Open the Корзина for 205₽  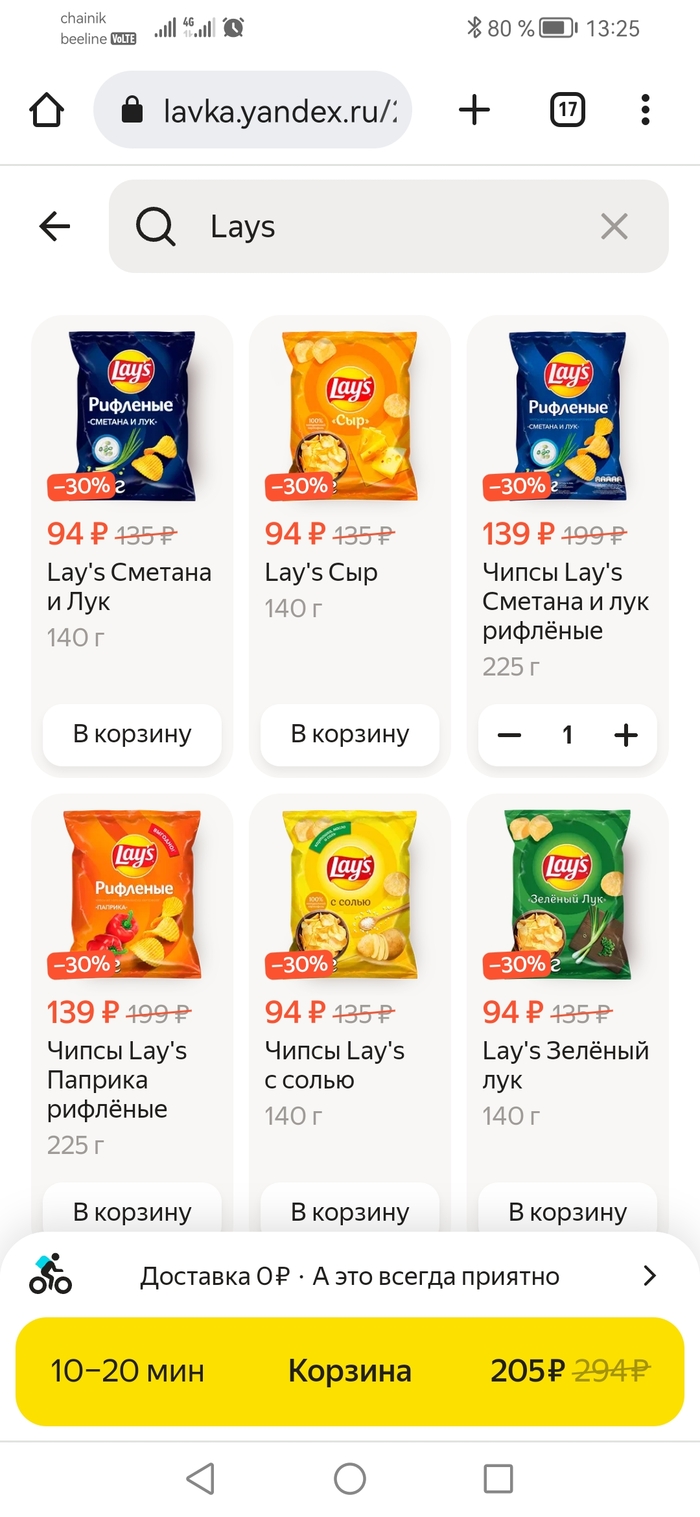point(350,1371)
